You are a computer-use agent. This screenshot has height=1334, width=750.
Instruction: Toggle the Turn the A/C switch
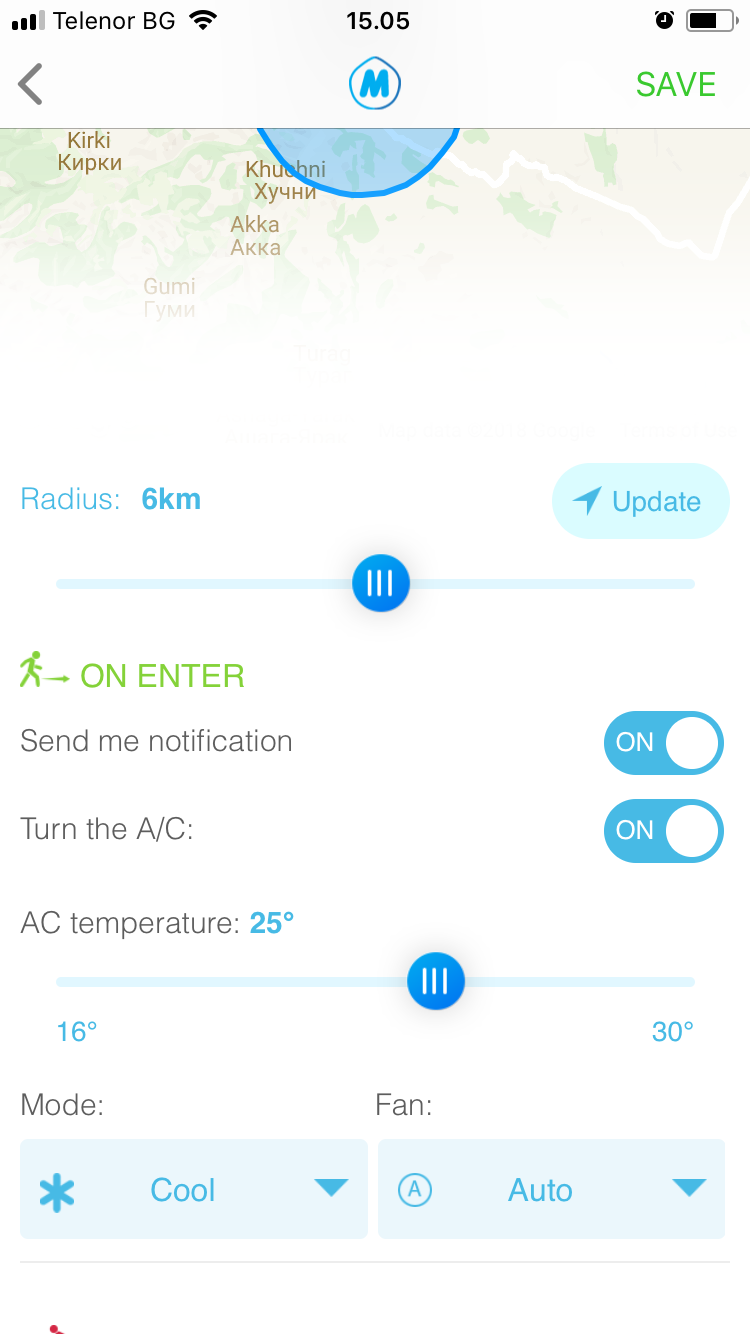click(663, 830)
